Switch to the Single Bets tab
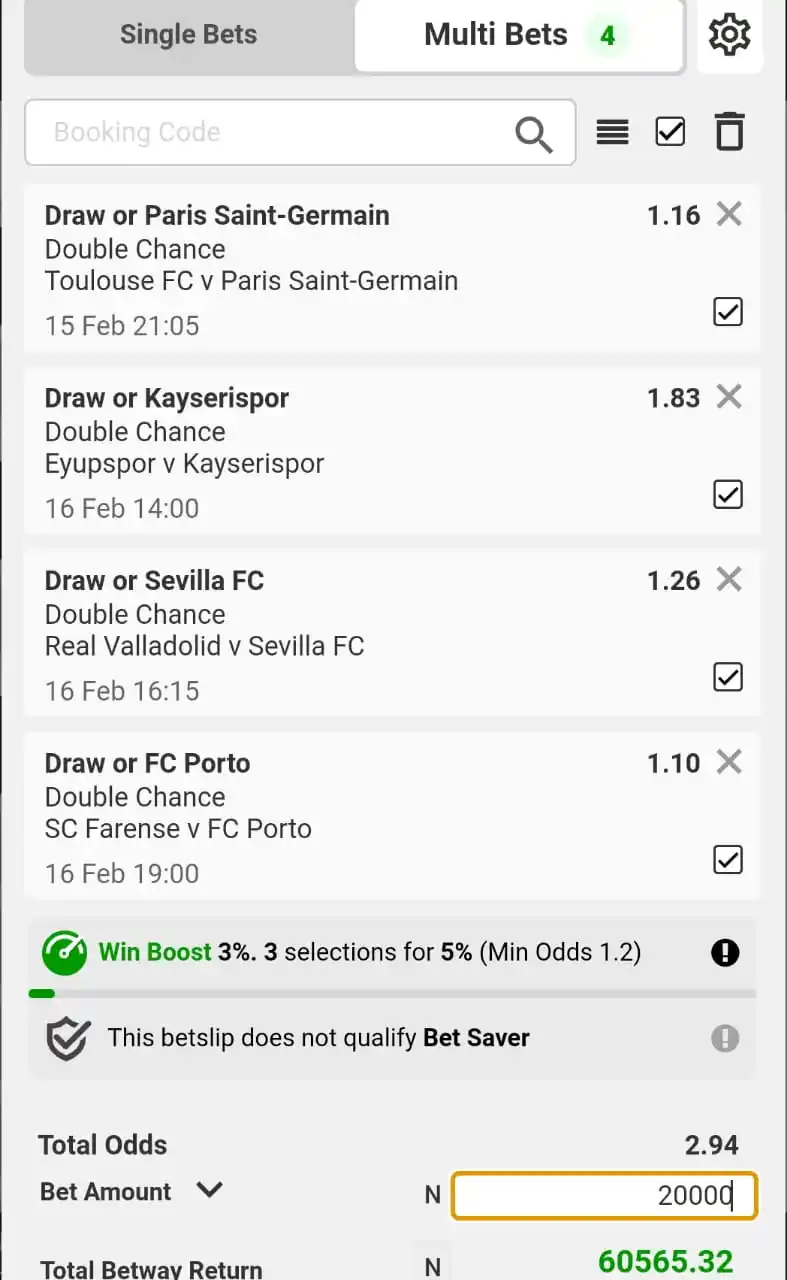Screen dimensions: 787x1280 pyautogui.click(x=188, y=35)
